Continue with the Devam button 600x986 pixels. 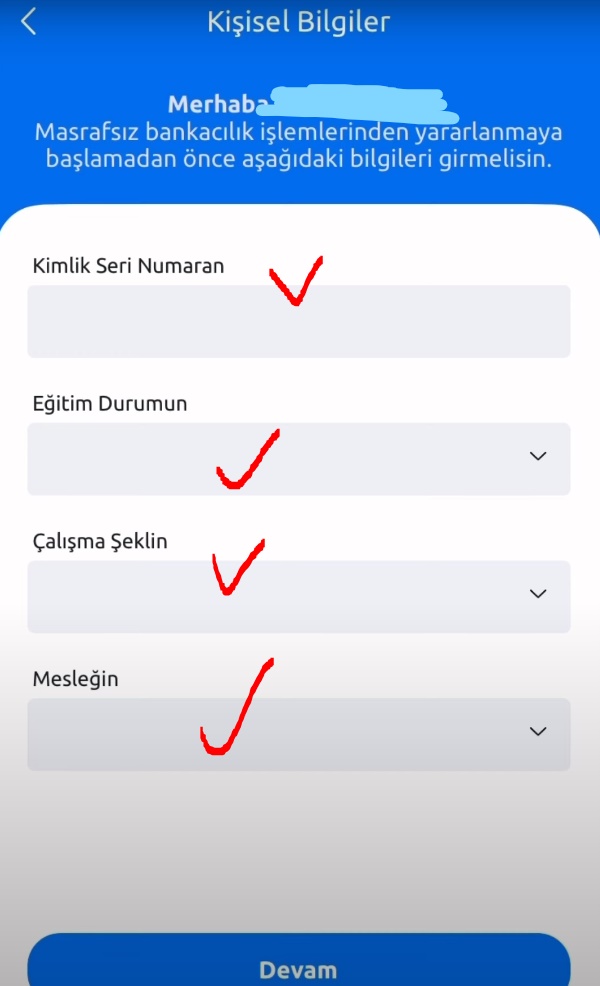coord(299,960)
